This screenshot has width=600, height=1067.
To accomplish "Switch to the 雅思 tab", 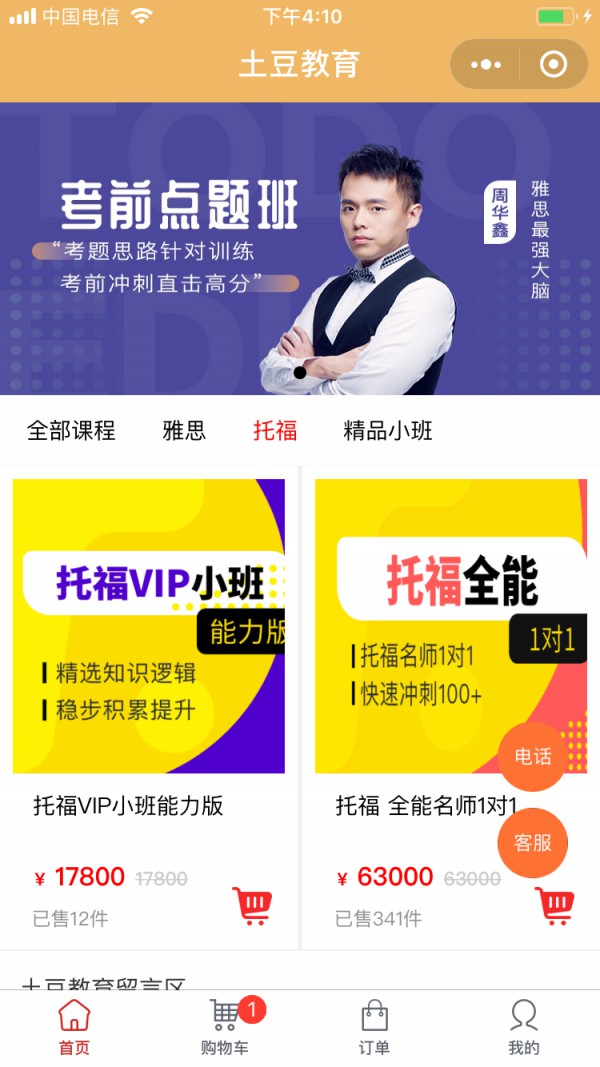I will (x=184, y=431).
